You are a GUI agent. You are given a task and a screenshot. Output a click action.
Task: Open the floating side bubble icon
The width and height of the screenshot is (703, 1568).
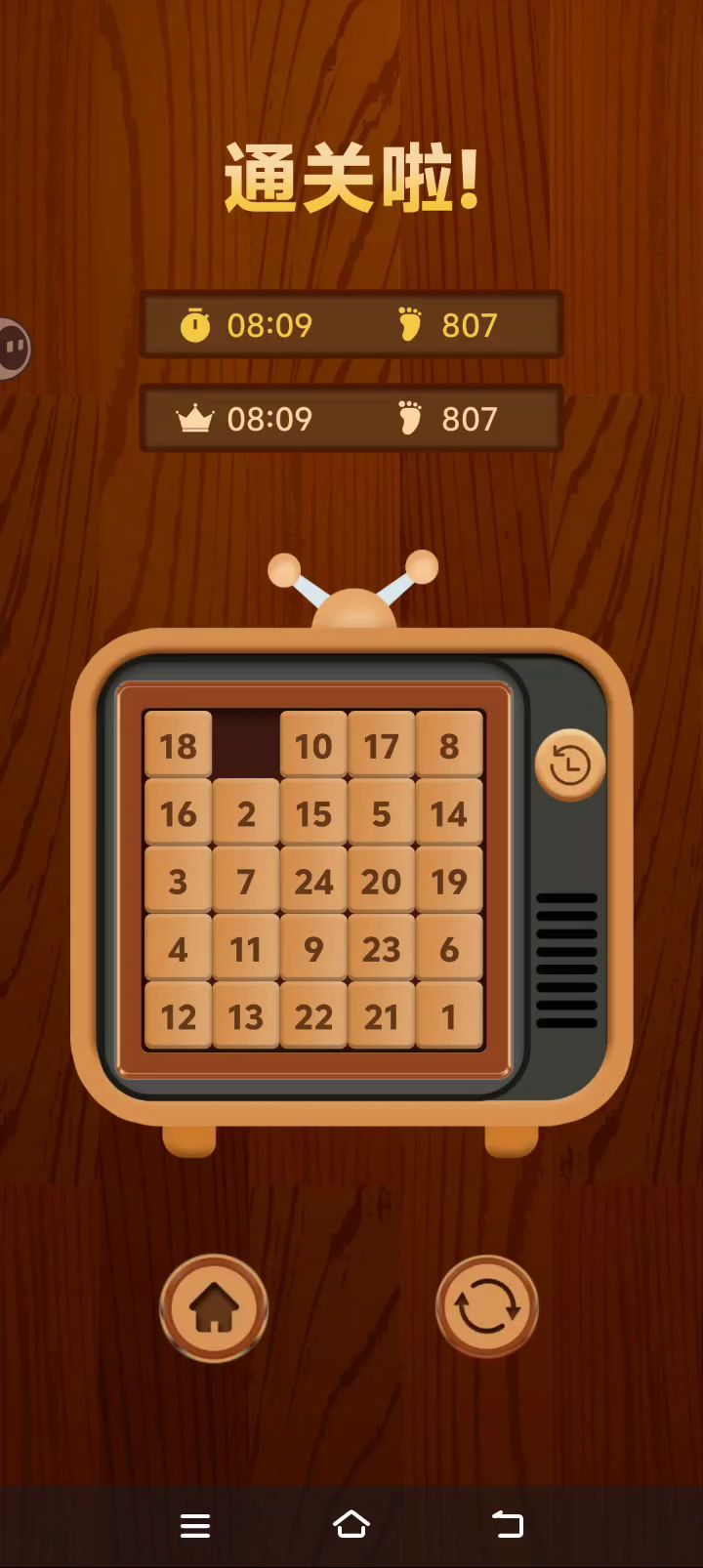[12, 348]
